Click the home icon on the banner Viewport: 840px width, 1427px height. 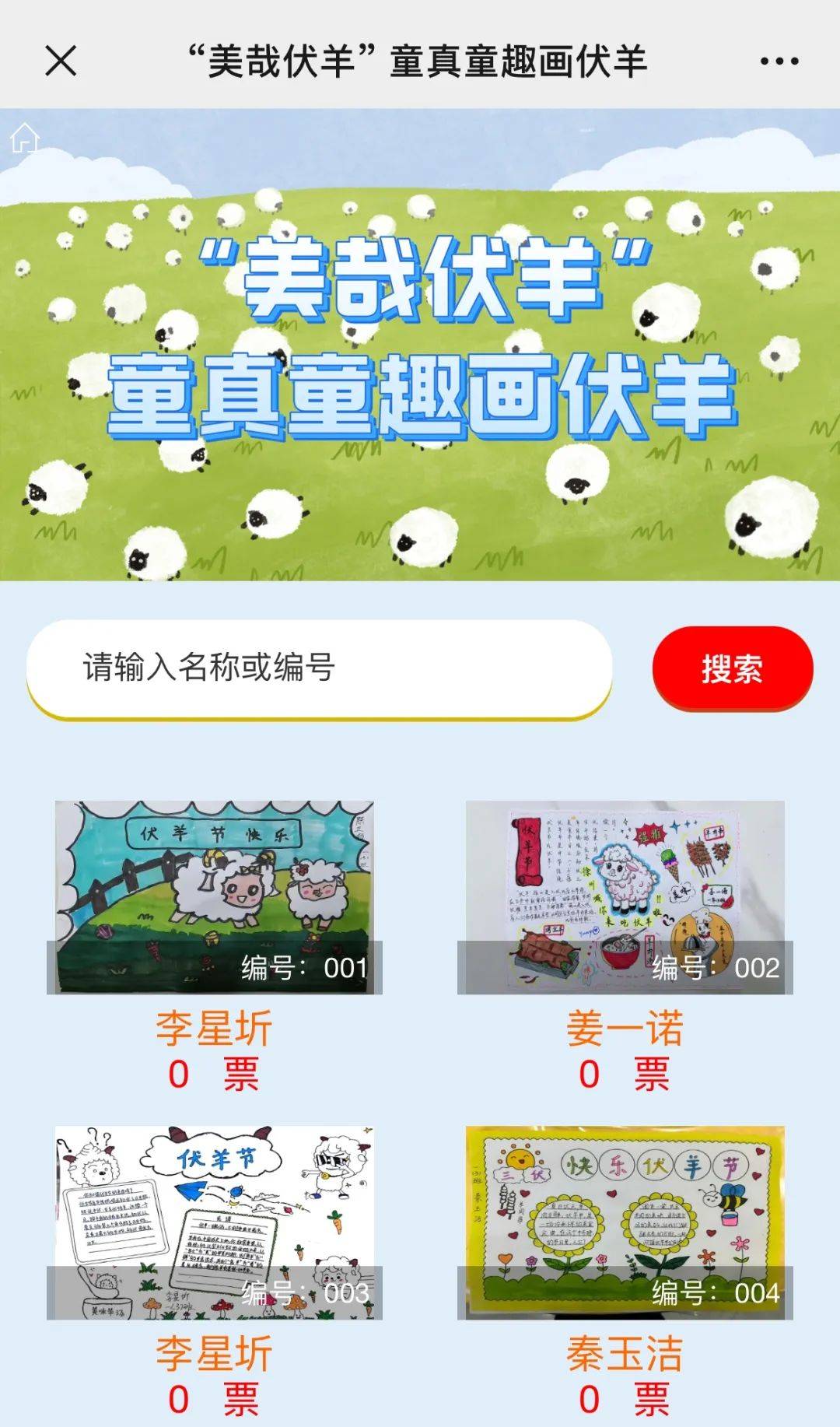point(26,140)
